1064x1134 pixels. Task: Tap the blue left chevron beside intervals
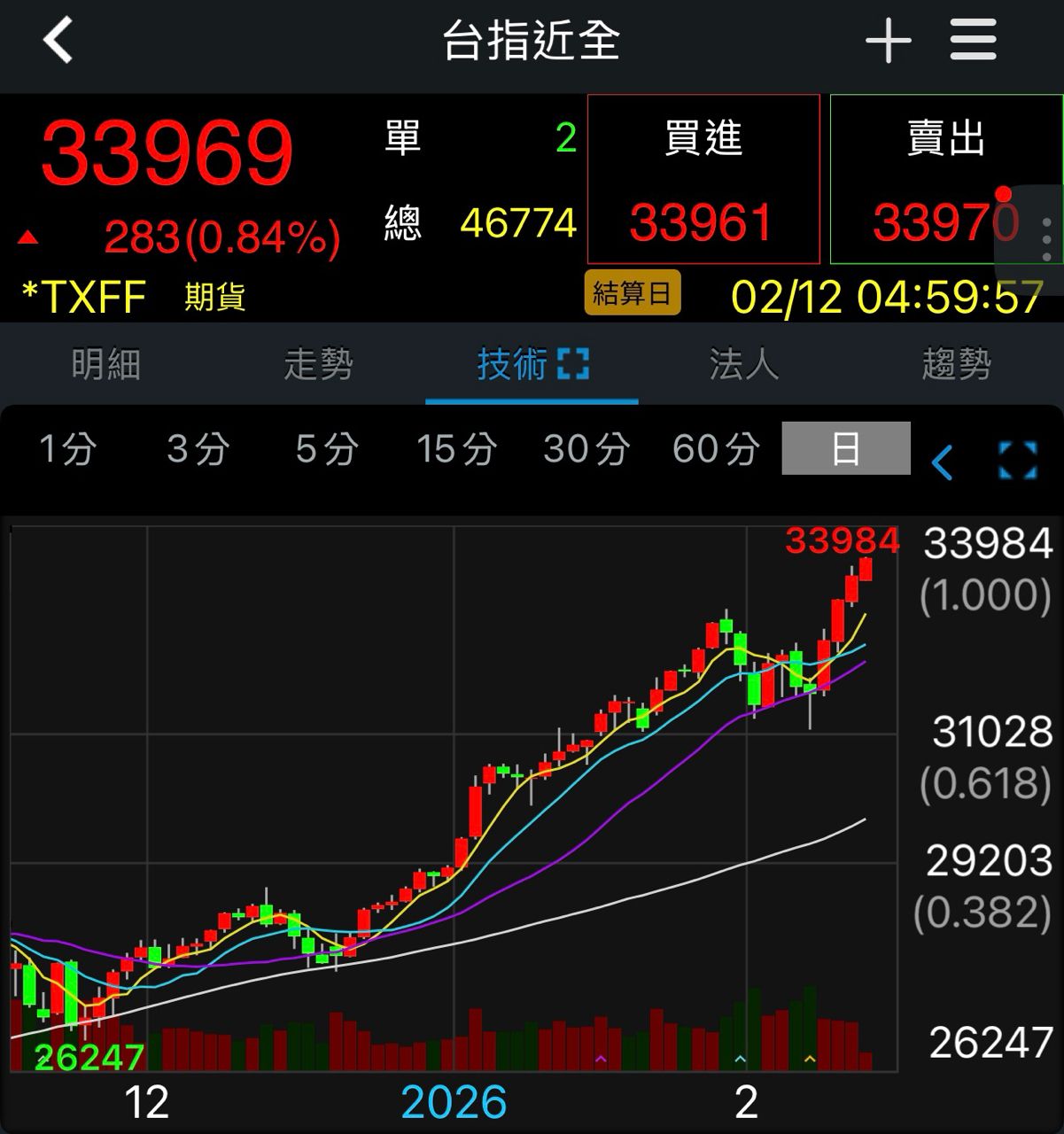tap(943, 462)
